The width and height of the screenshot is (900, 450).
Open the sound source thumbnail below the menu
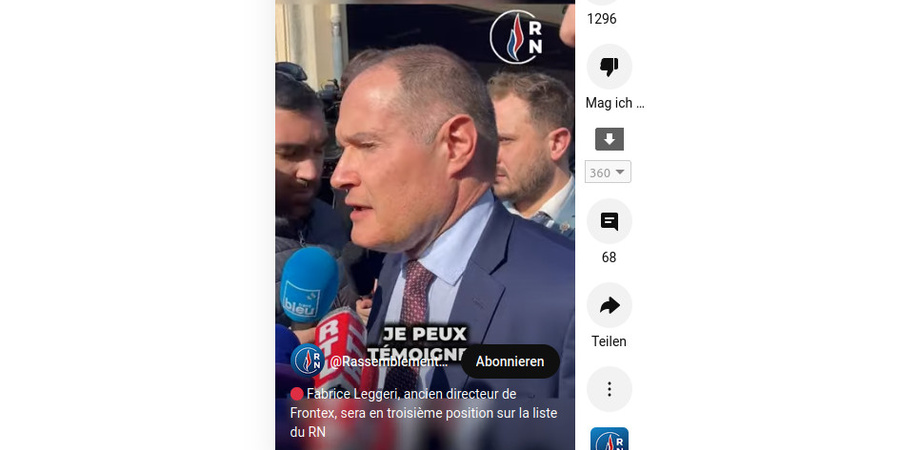click(x=609, y=440)
